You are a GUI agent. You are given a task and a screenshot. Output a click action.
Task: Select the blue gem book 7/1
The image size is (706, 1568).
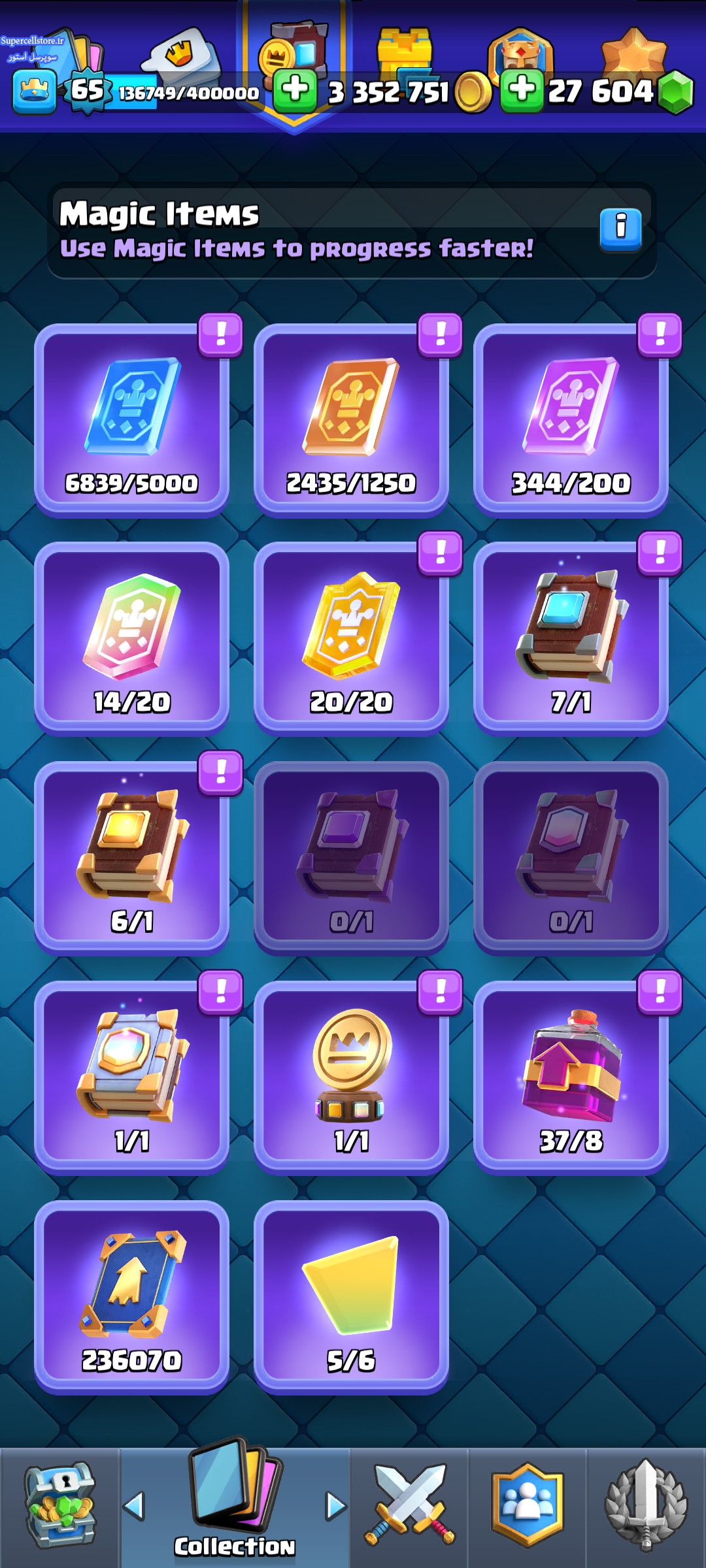pos(571,639)
